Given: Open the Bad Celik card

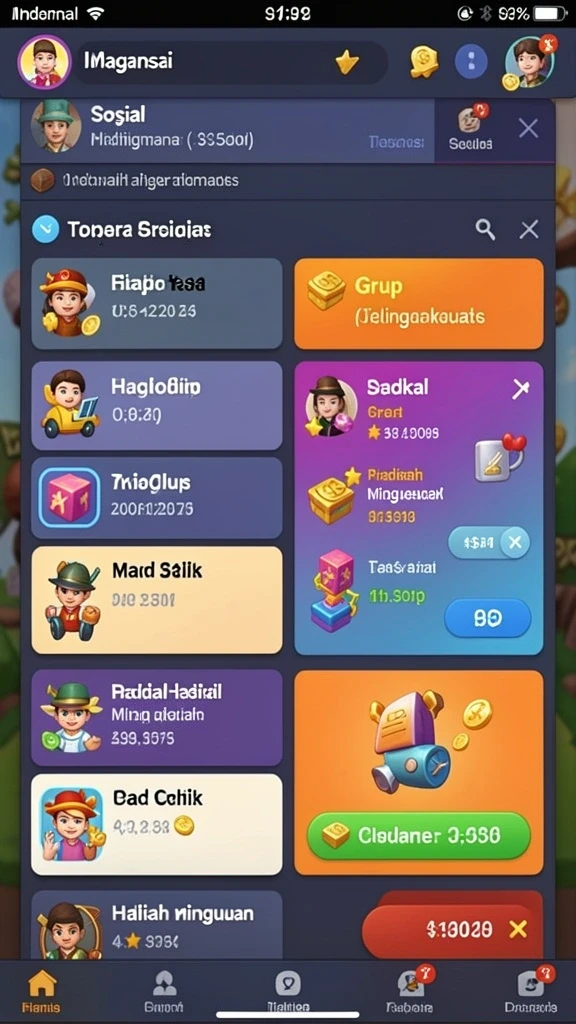Looking at the screenshot, I should pyautogui.click(x=157, y=824).
